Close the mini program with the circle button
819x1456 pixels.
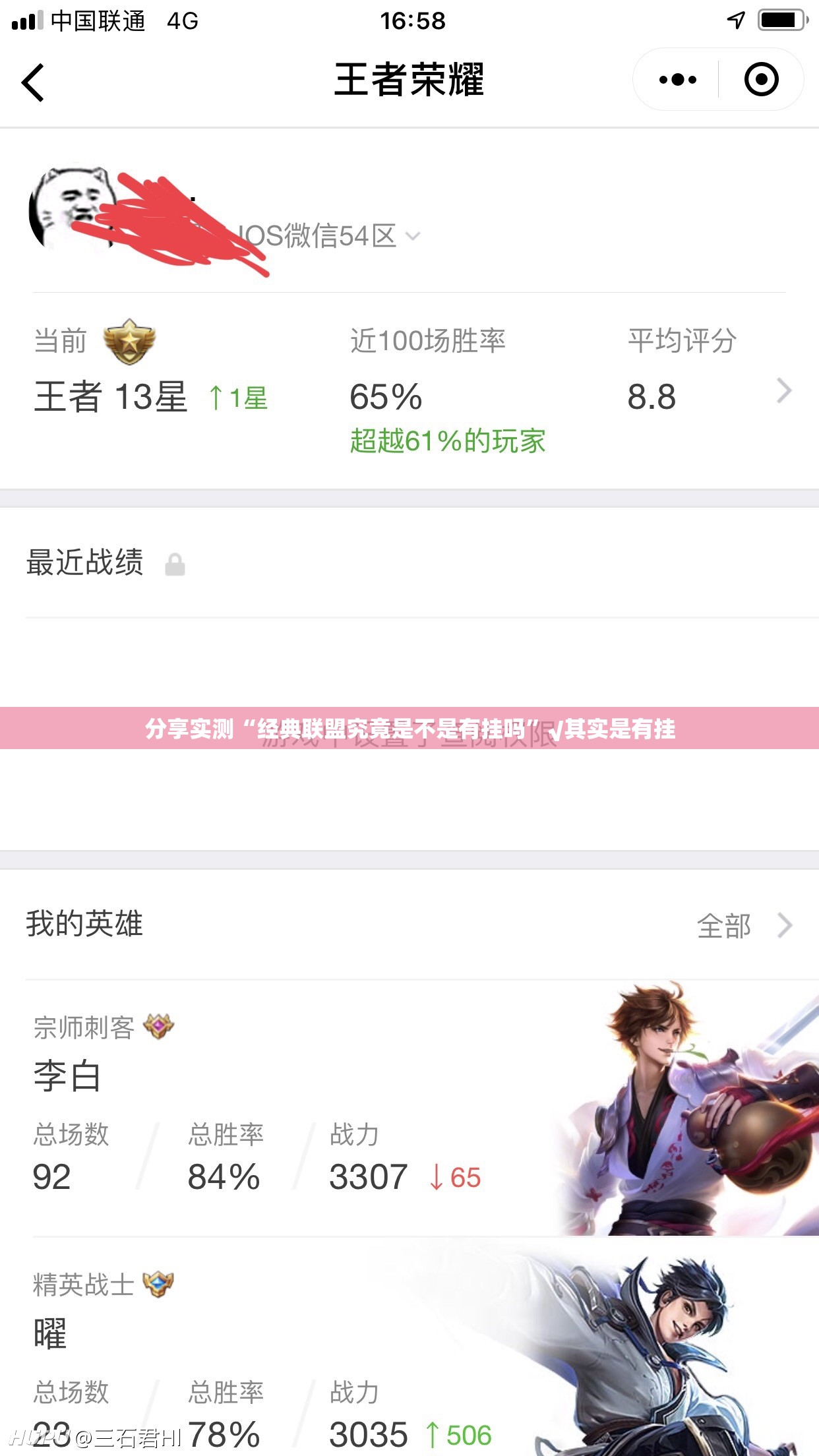761,80
